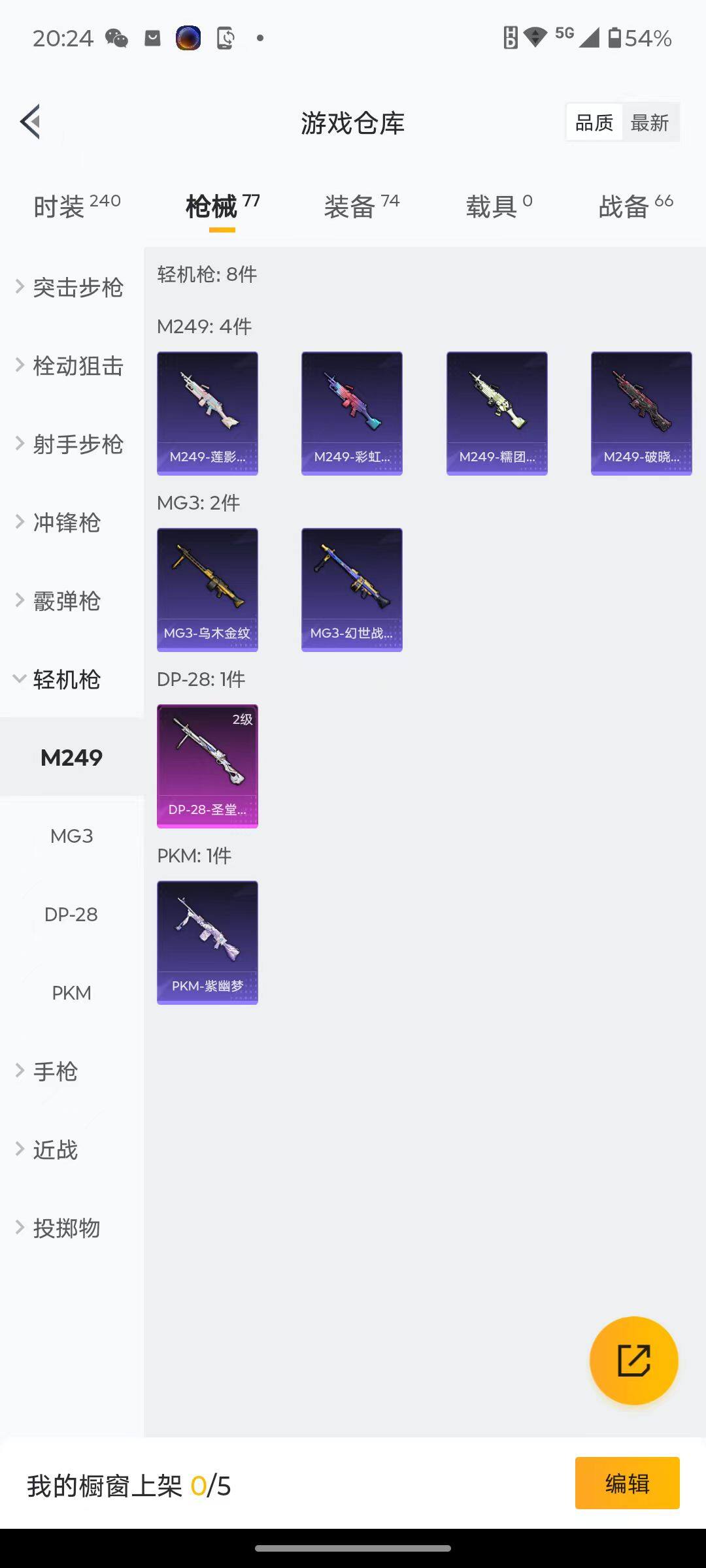
Task: Expand the 手枪 category
Action: [56, 1071]
